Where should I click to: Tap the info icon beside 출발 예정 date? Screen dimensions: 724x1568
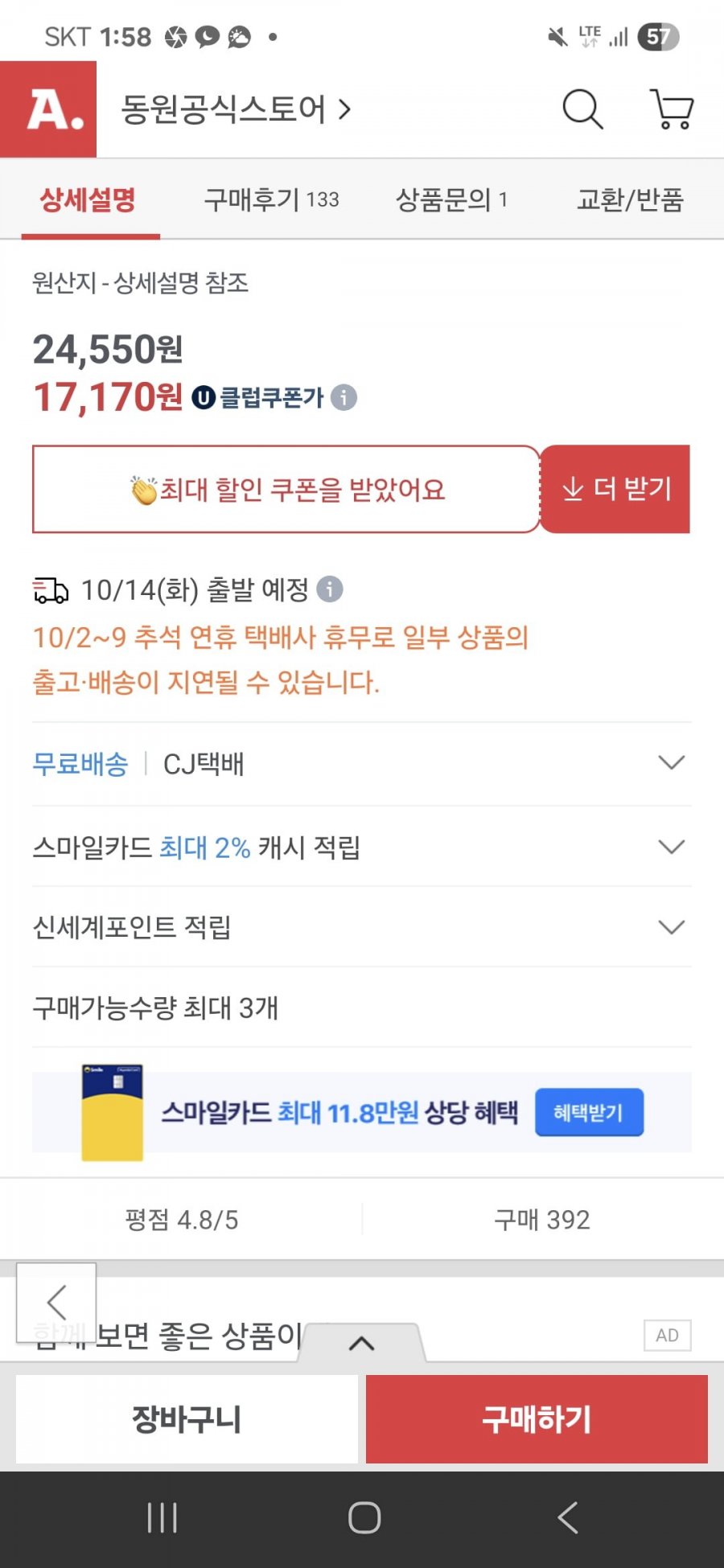point(330,589)
